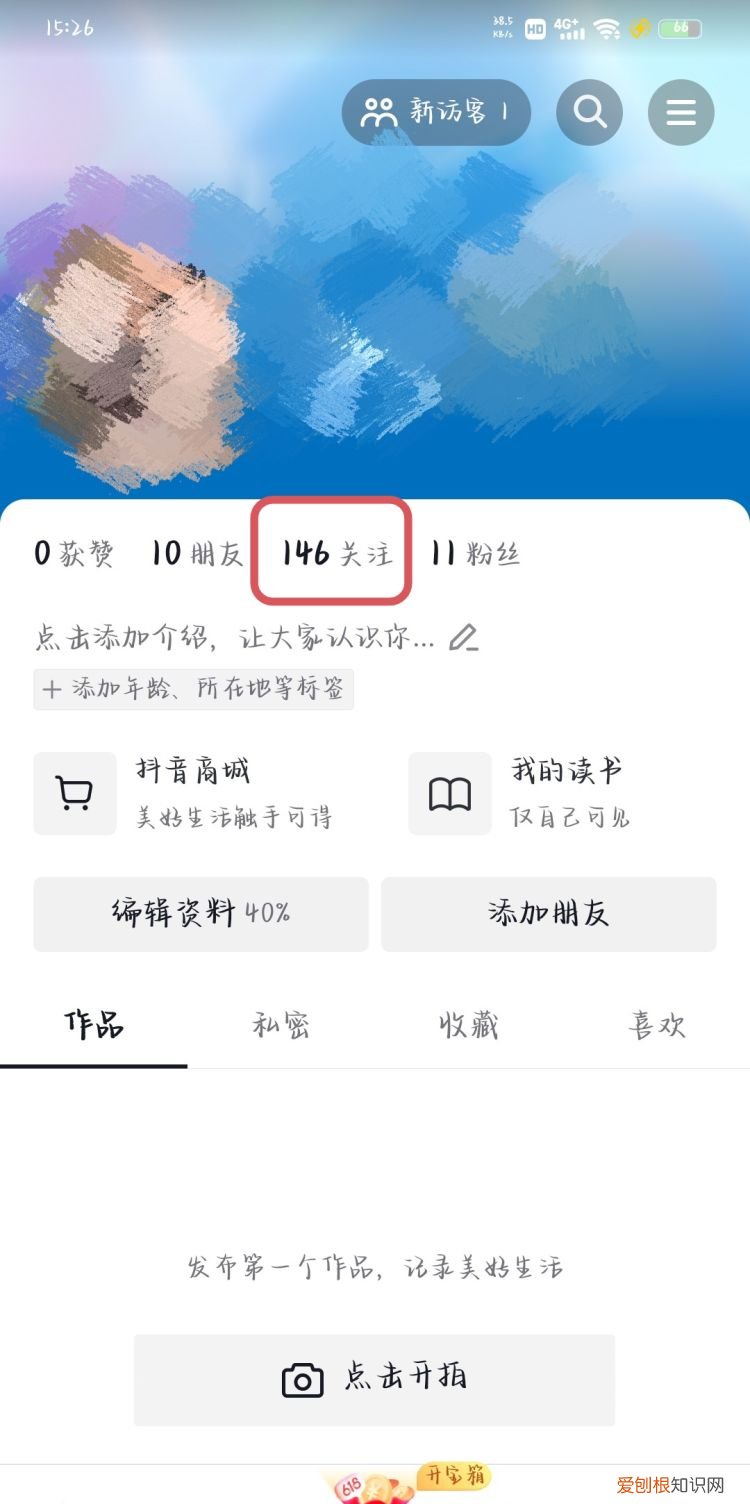Open the search icon on profile page
This screenshot has height=1504, width=750.
click(x=589, y=112)
